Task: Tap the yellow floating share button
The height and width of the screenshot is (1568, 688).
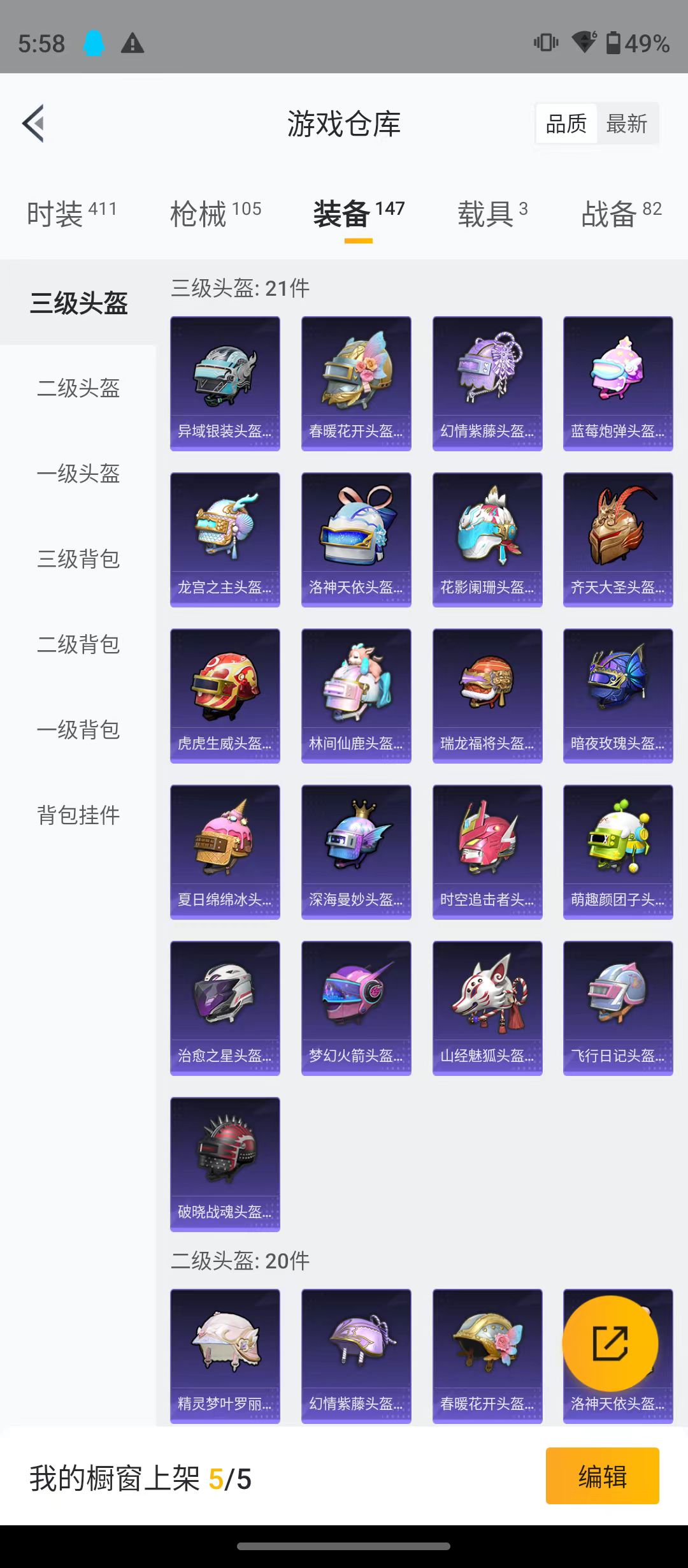Action: (610, 1344)
